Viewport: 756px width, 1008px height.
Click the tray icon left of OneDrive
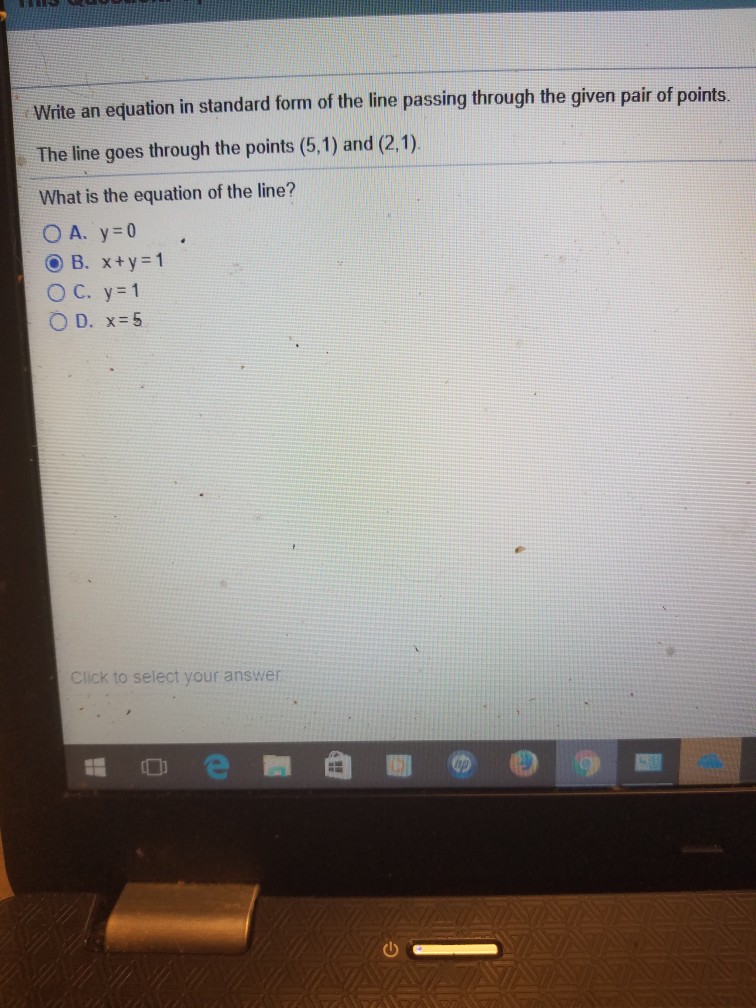[648, 765]
